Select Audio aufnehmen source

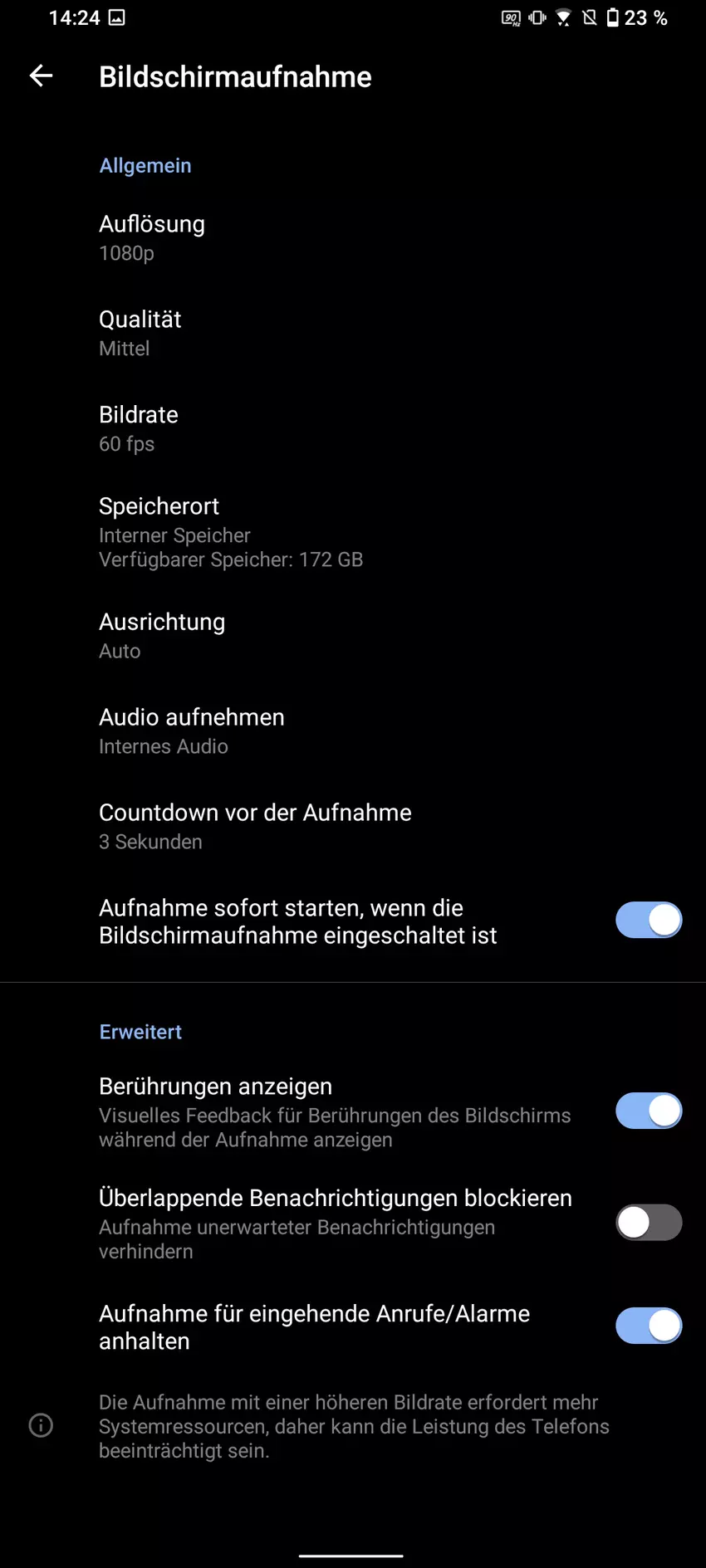[191, 730]
